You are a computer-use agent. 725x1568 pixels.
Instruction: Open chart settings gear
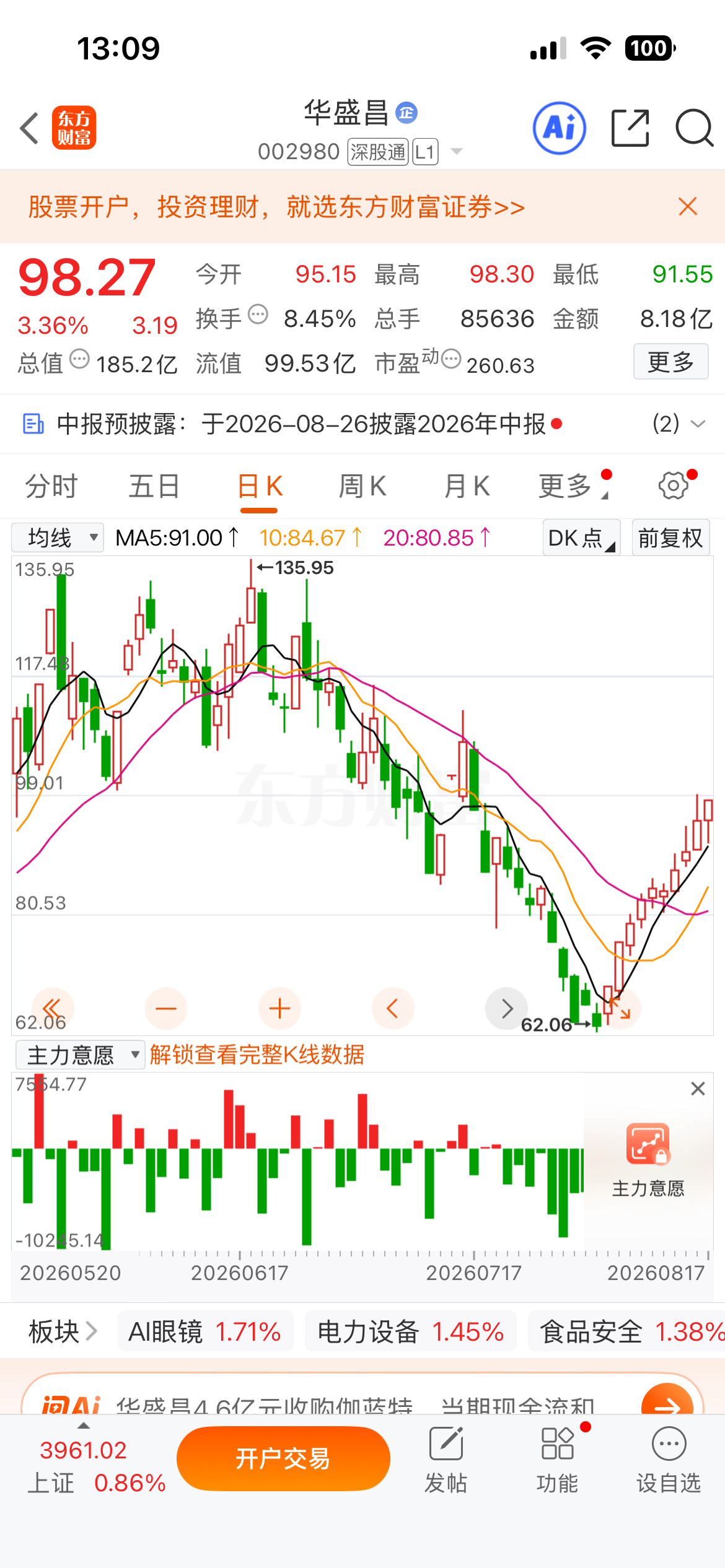pyautogui.click(x=674, y=486)
